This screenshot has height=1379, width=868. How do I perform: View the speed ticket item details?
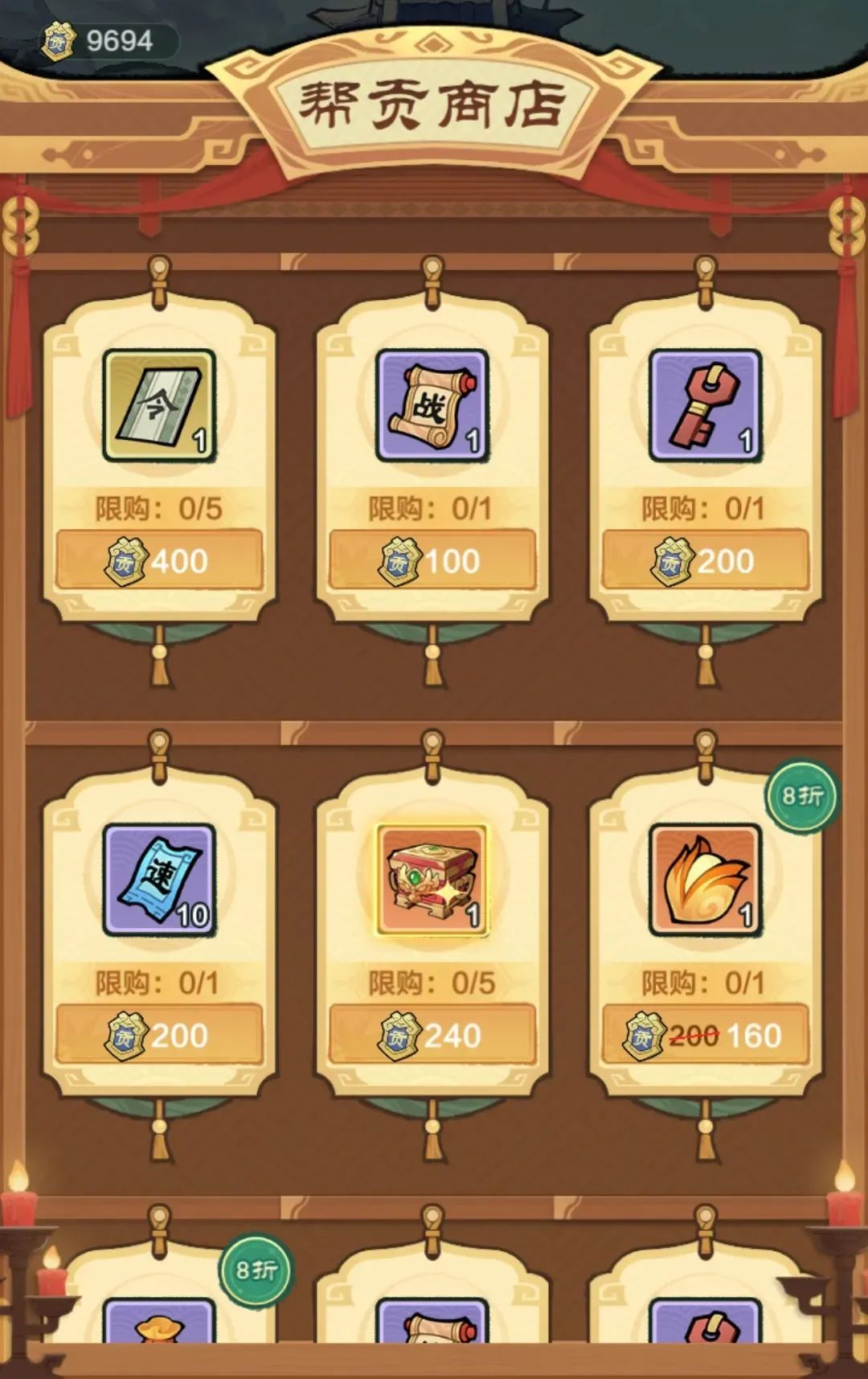(x=159, y=880)
